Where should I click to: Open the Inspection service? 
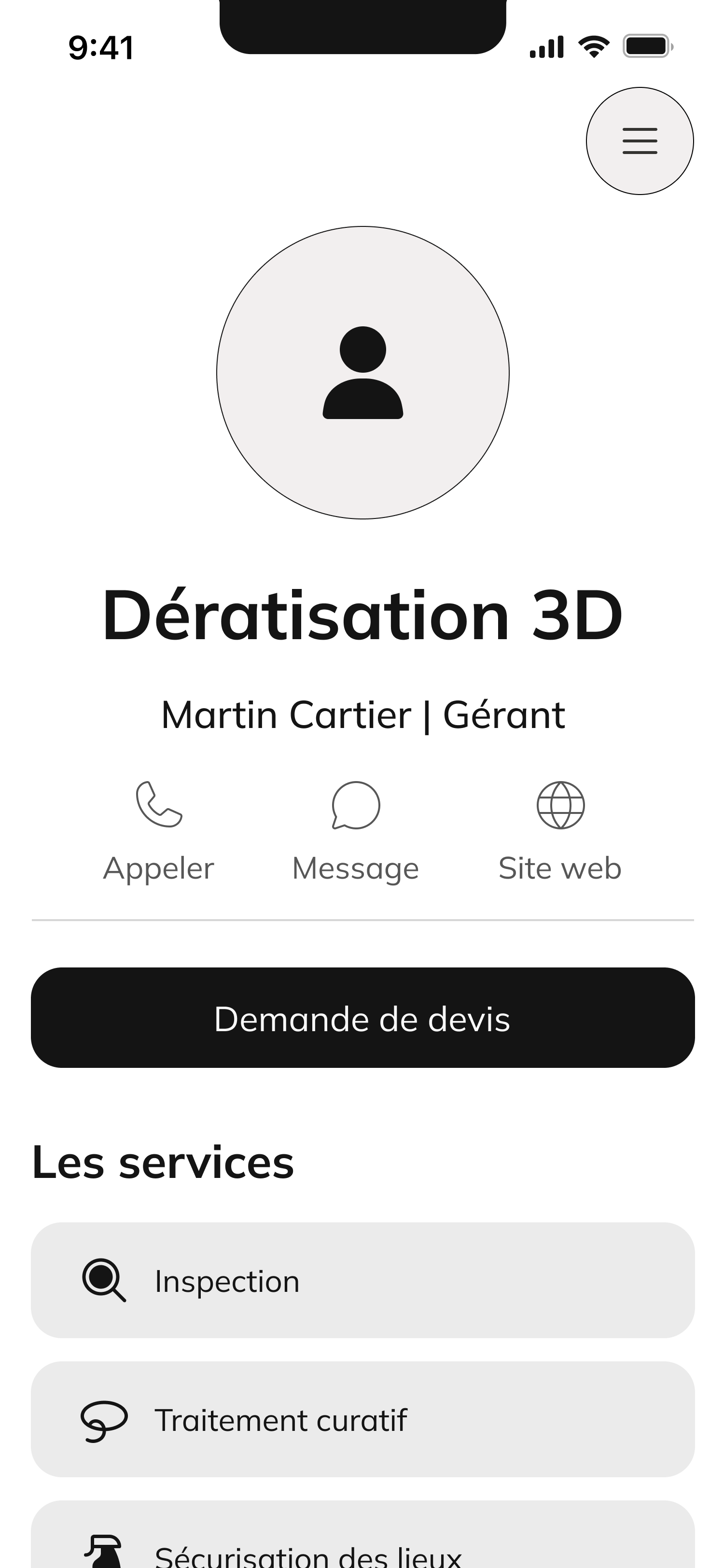[x=362, y=1281]
